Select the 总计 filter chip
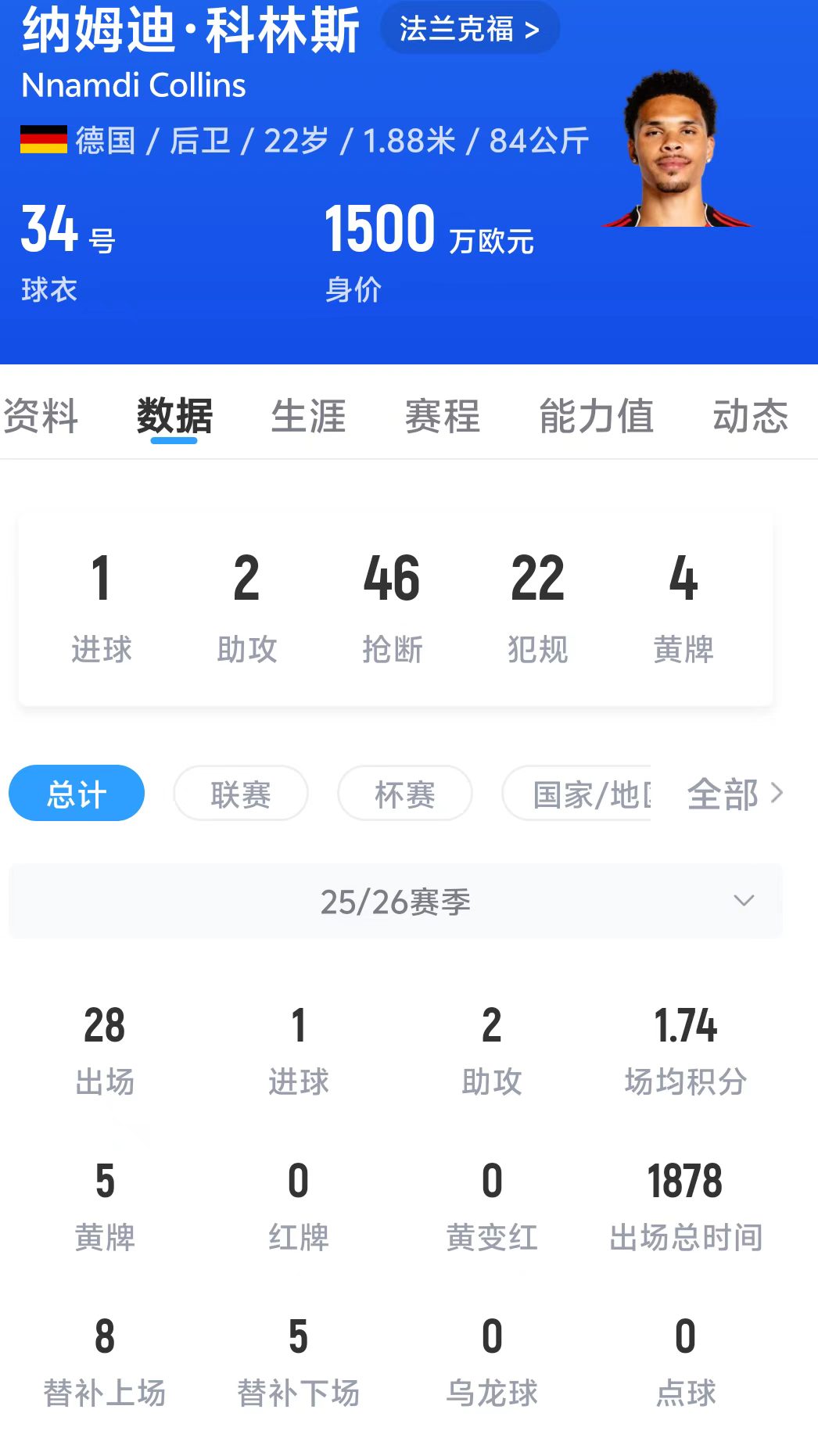This screenshot has width=818, height=1456. point(77,794)
